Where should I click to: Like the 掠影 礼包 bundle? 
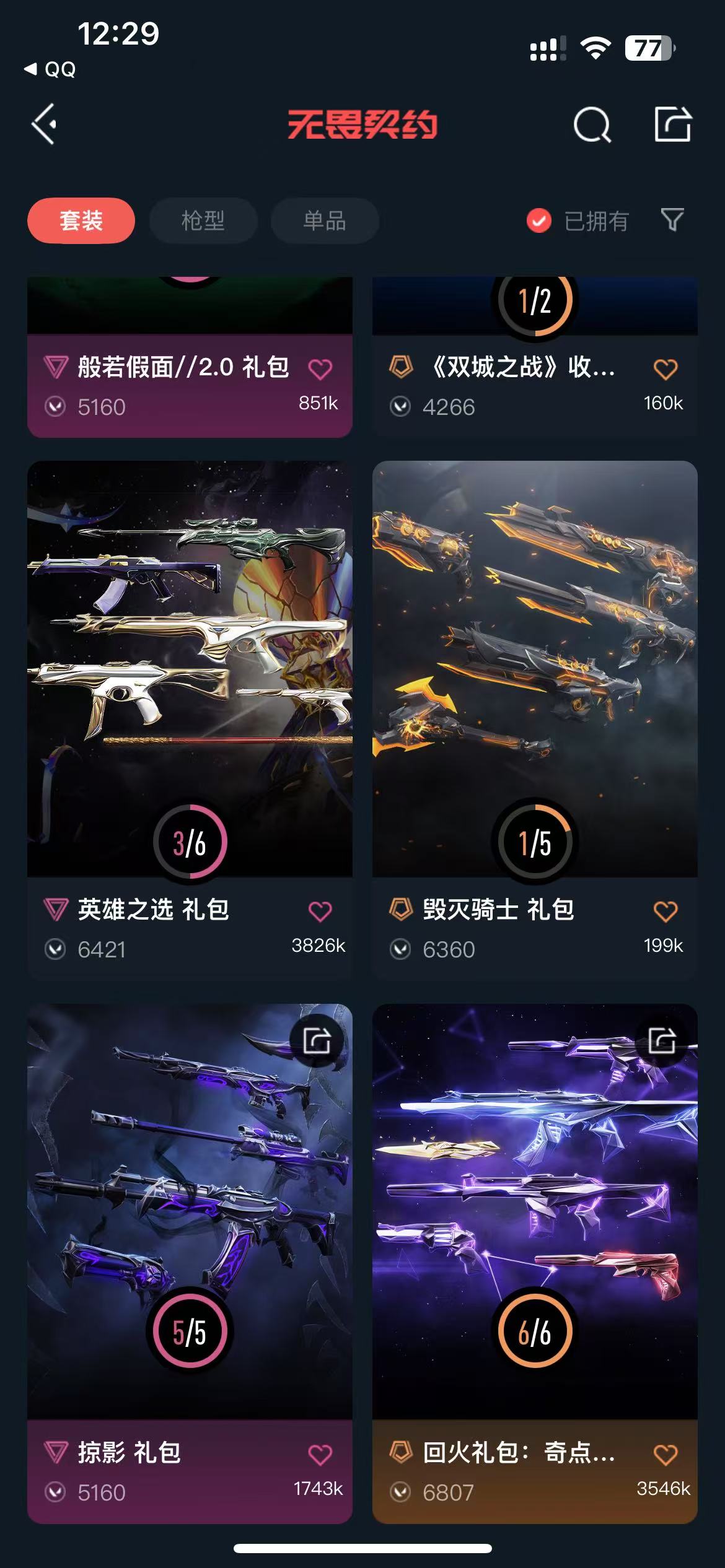pos(320,1454)
